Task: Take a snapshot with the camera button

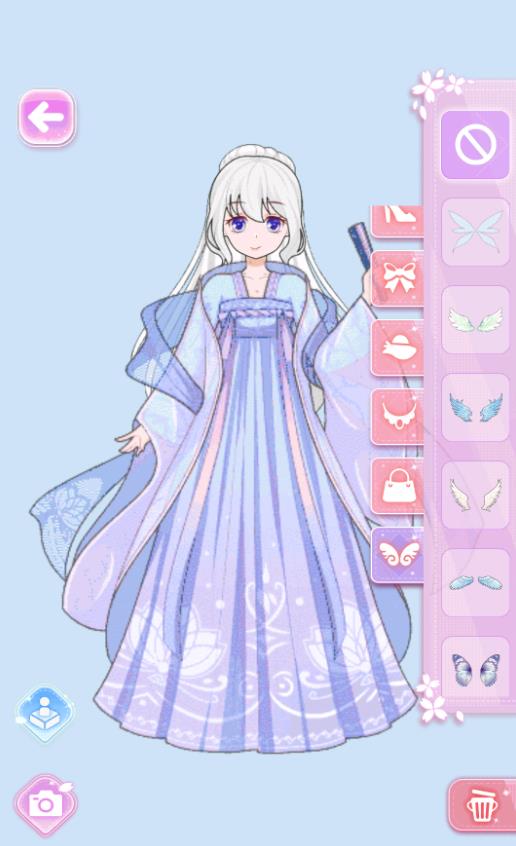Action: click(x=46, y=804)
